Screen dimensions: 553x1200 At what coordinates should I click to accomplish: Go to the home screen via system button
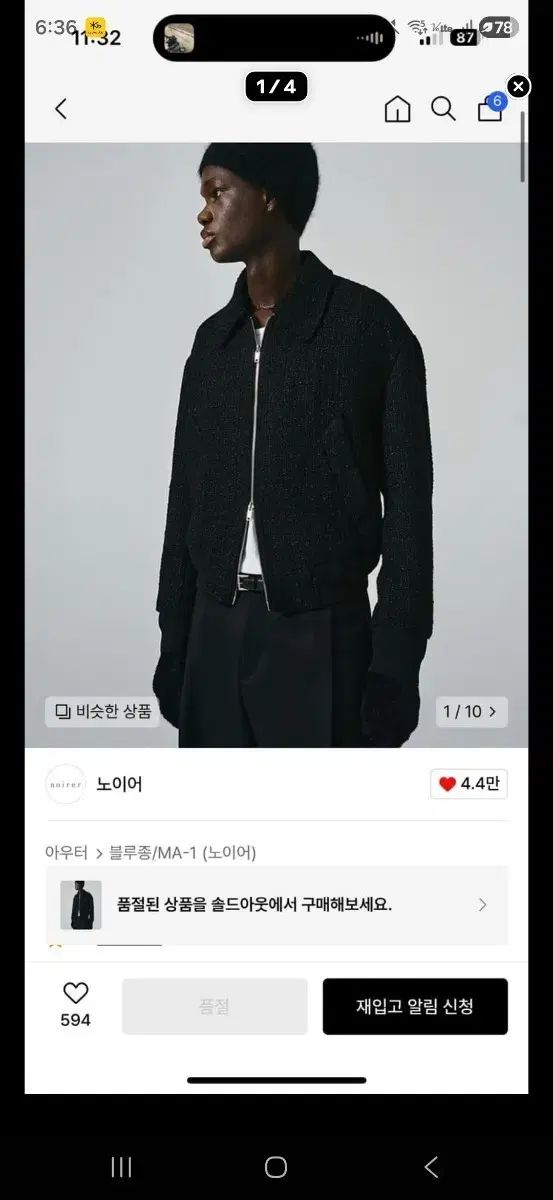pyautogui.click(x=276, y=1166)
